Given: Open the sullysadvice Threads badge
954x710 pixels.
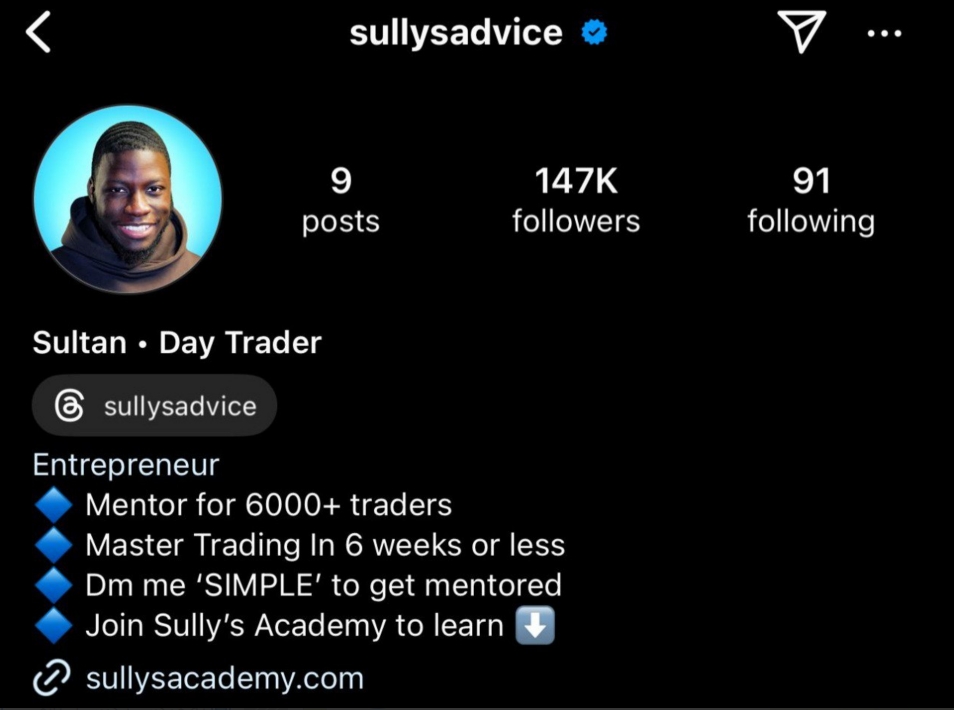Looking at the screenshot, I should (x=155, y=406).
